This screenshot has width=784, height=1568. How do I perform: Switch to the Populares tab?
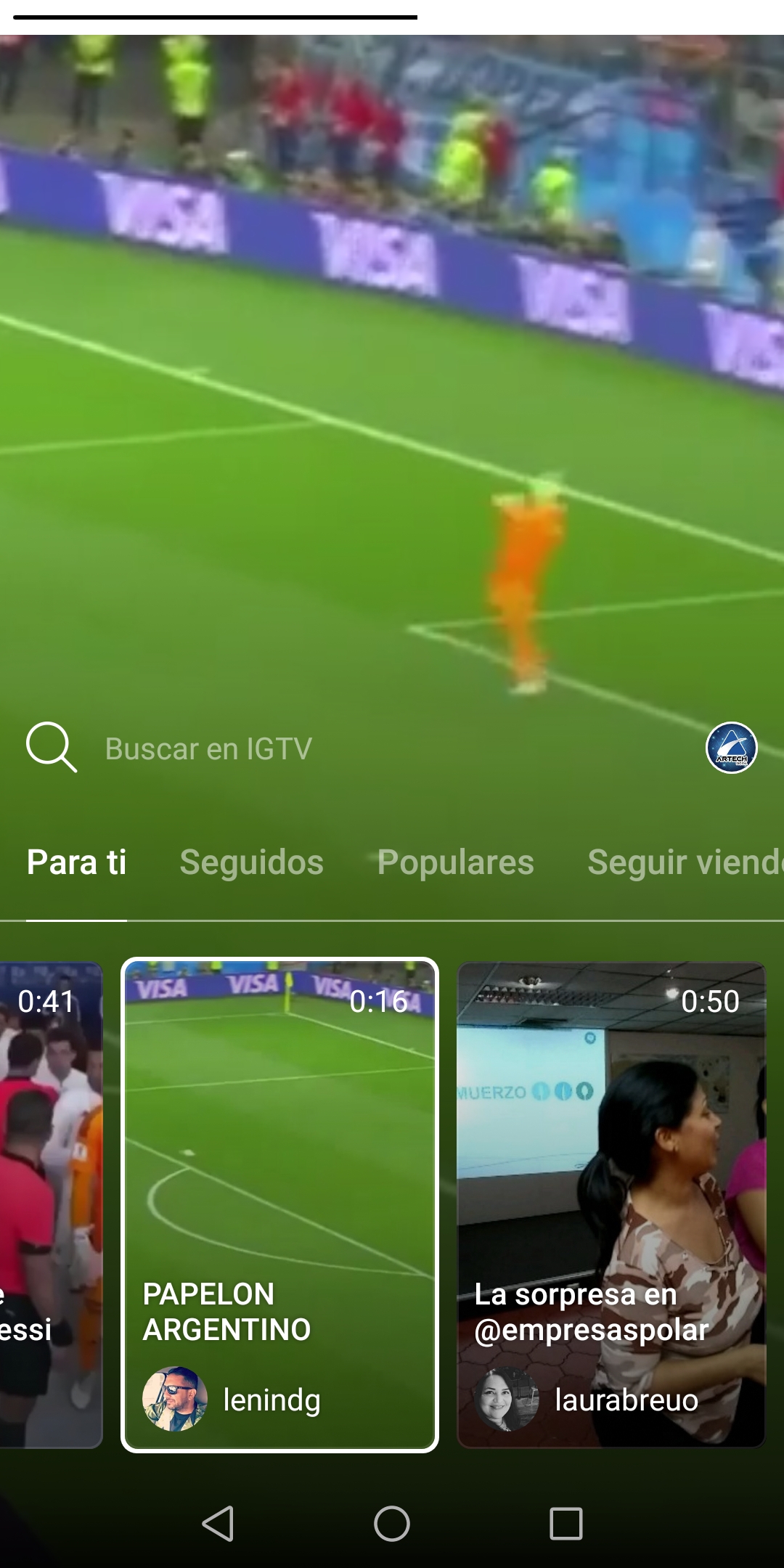[x=456, y=862]
